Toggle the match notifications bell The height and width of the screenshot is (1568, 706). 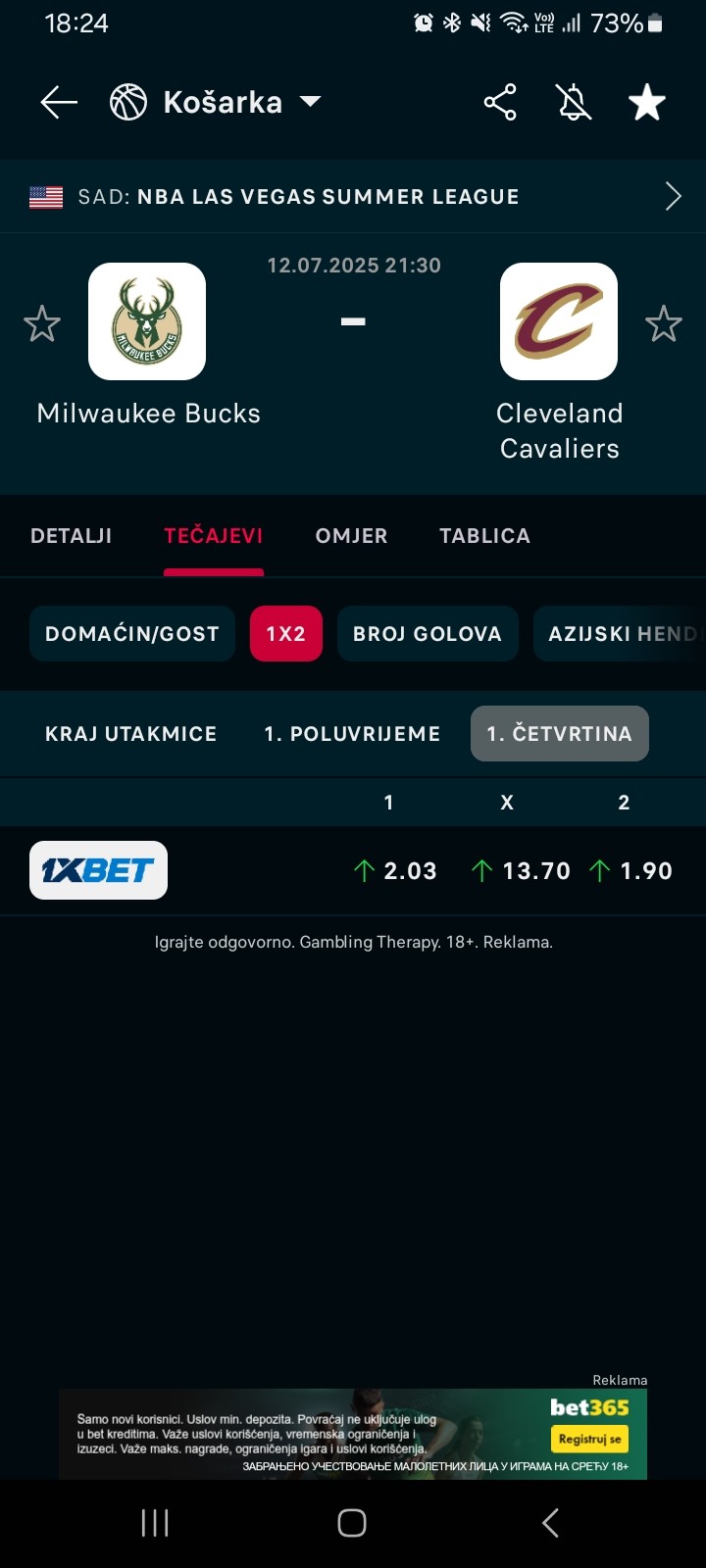[574, 102]
